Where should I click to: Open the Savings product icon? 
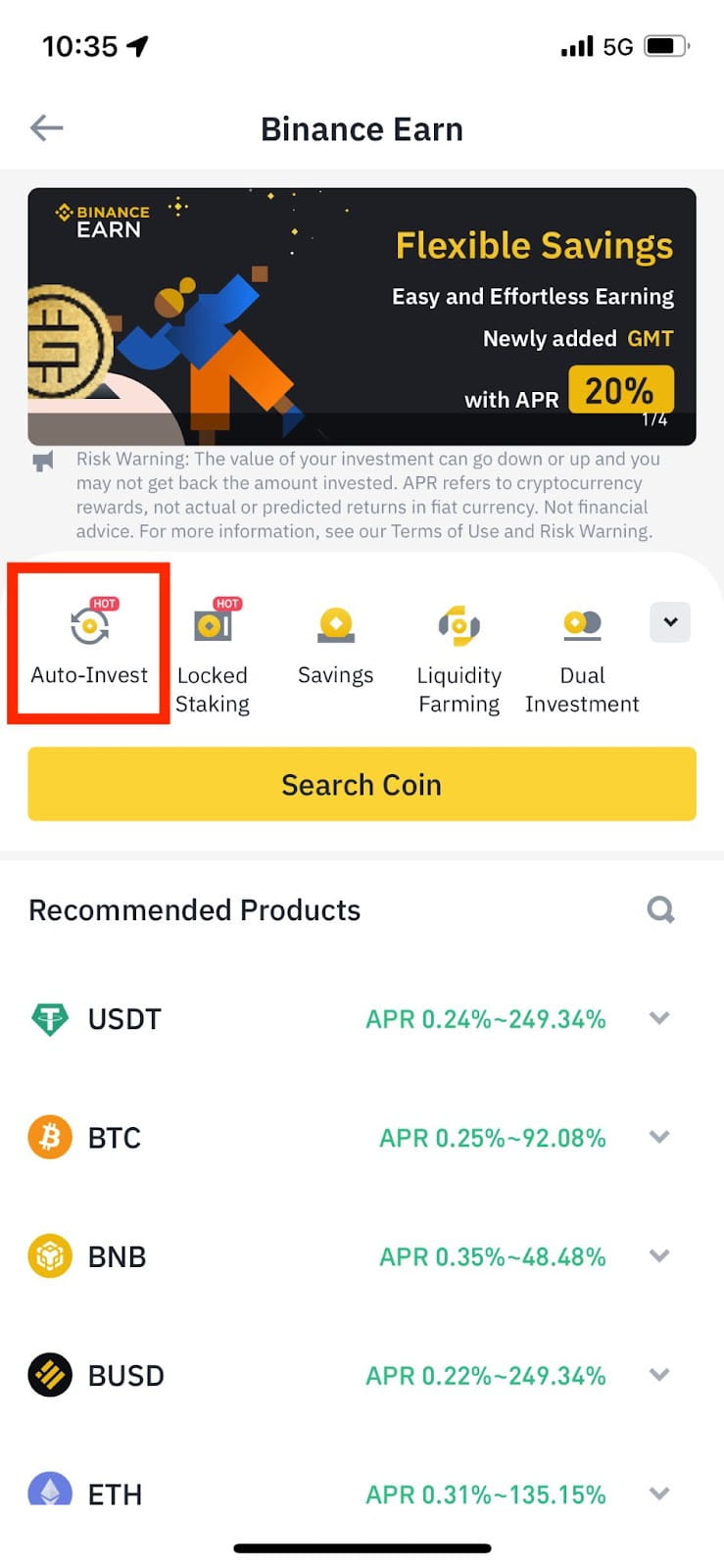(x=336, y=624)
